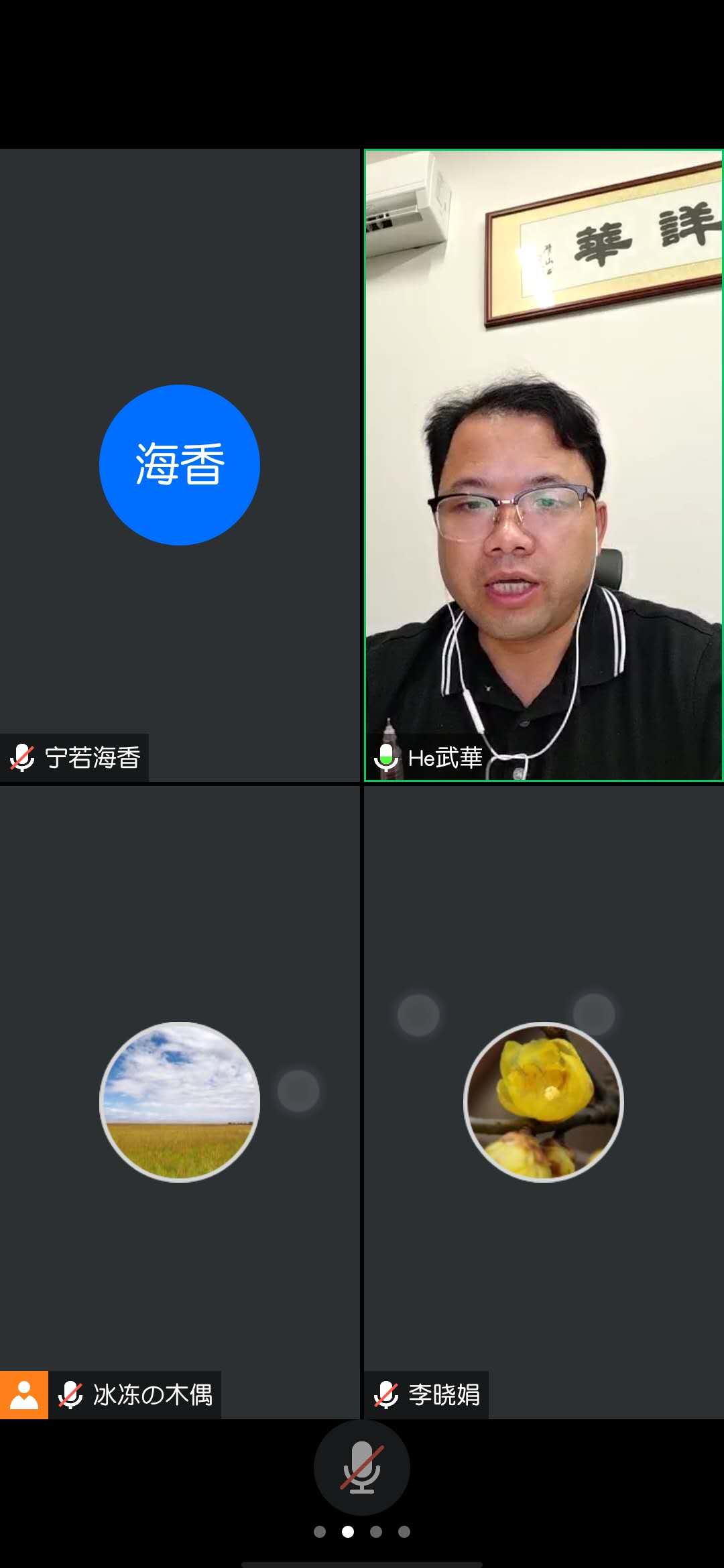Click the name label He武華
Screen dimensions: 724x1568
pyautogui.click(x=442, y=759)
